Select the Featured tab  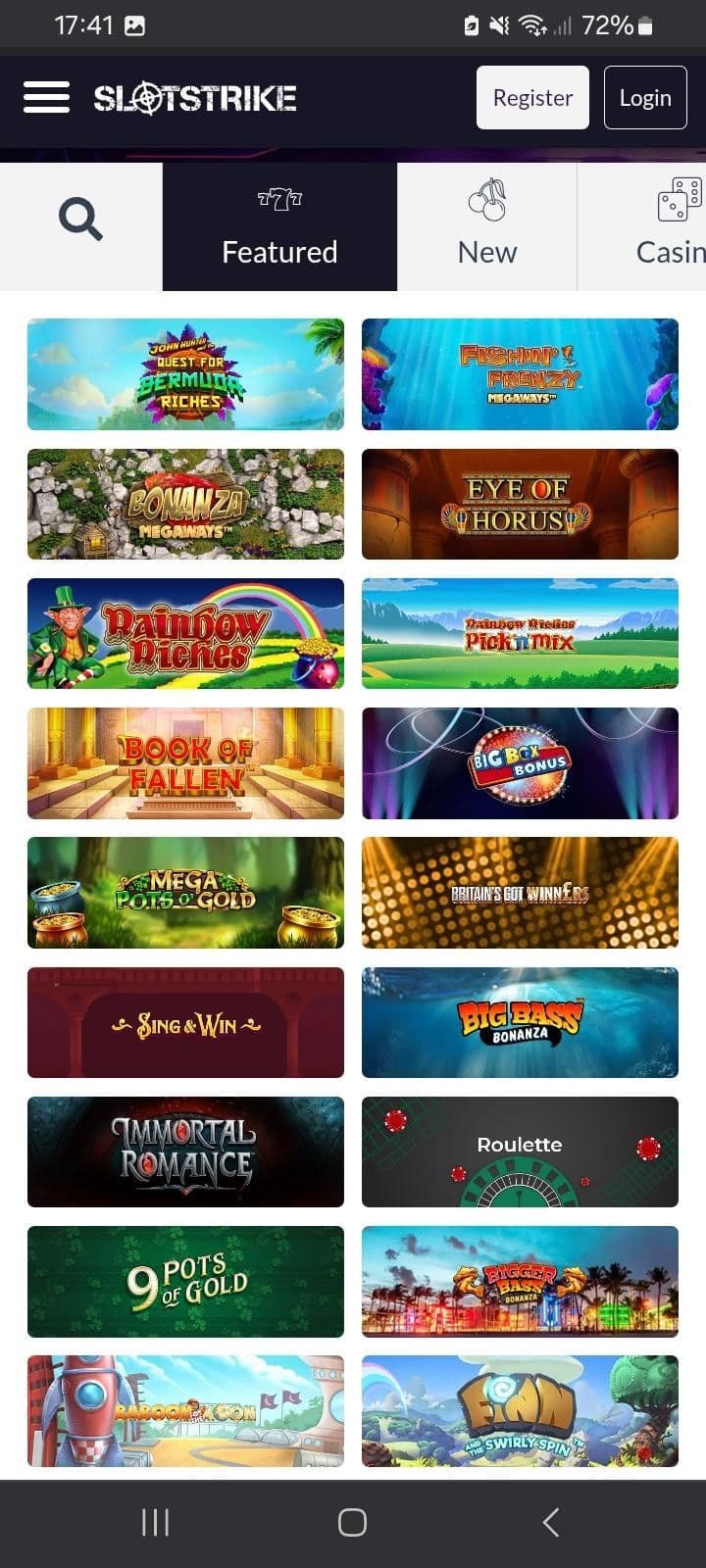coord(279,226)
